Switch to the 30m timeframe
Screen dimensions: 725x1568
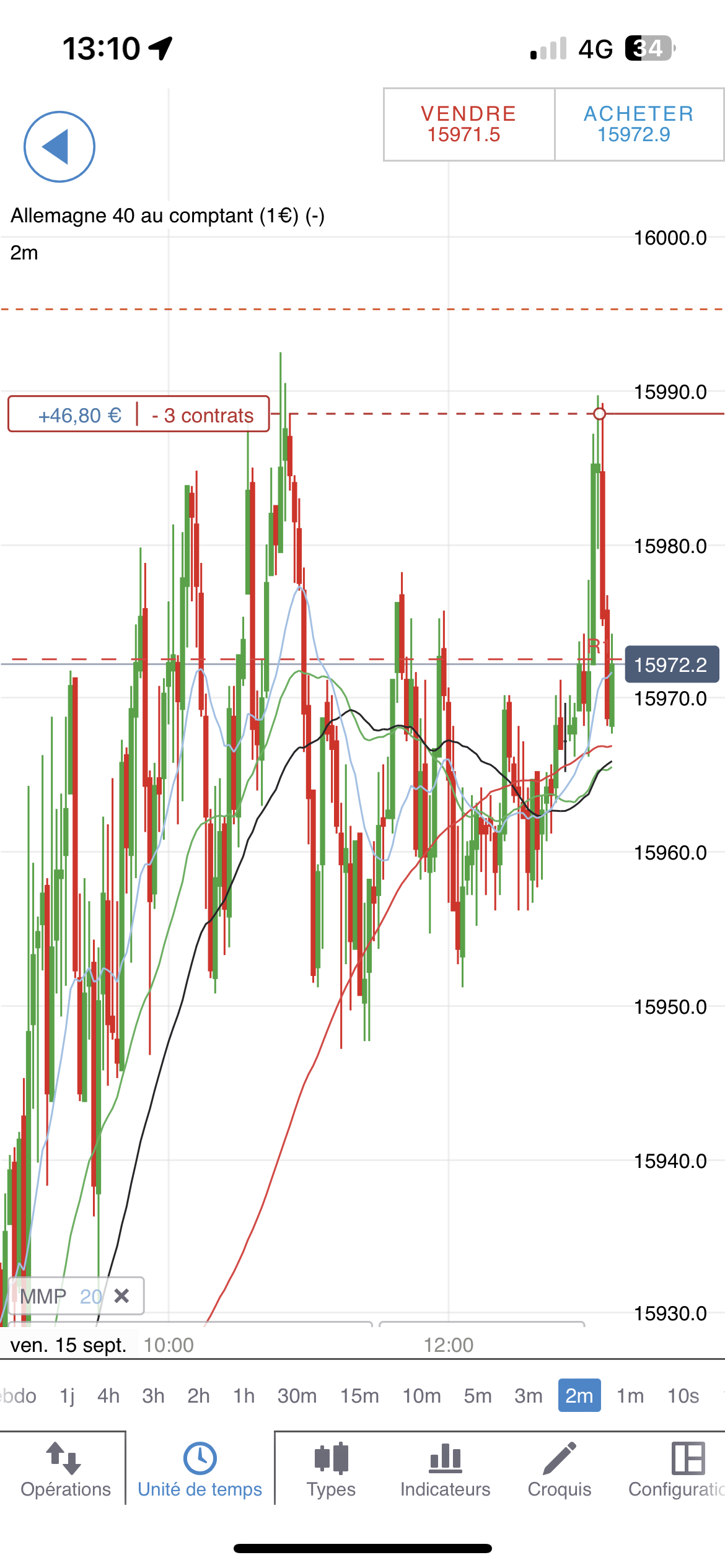(x=297, y=1396)
